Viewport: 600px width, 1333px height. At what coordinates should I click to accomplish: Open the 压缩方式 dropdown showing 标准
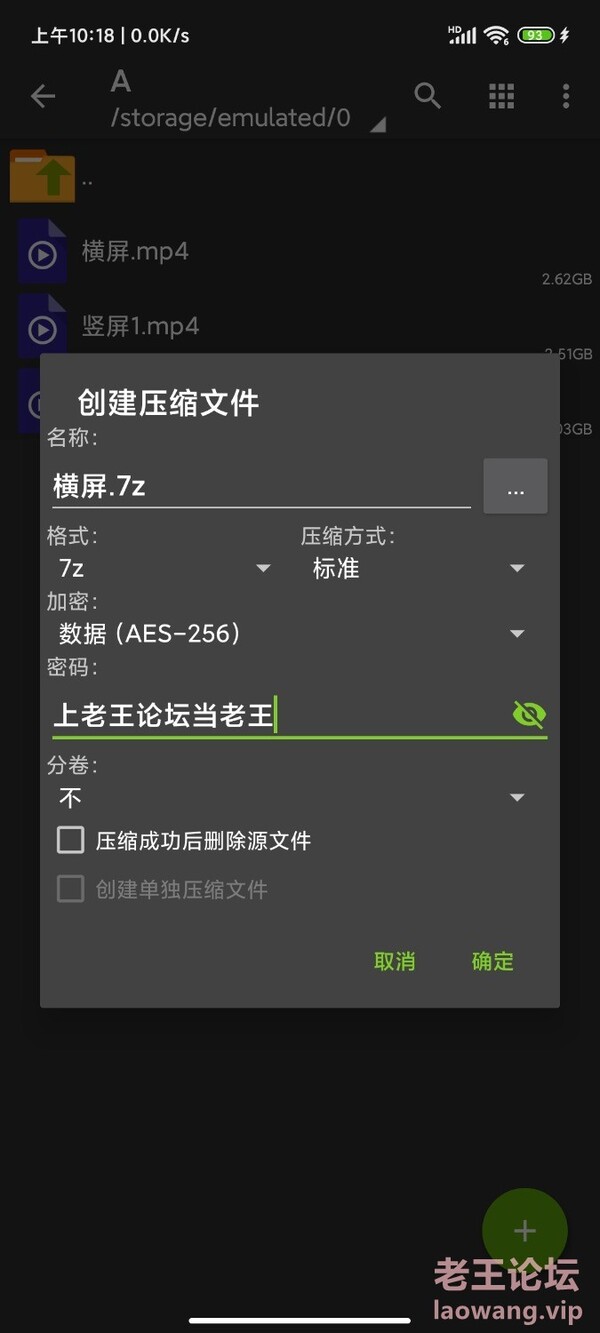click(419, 568)
